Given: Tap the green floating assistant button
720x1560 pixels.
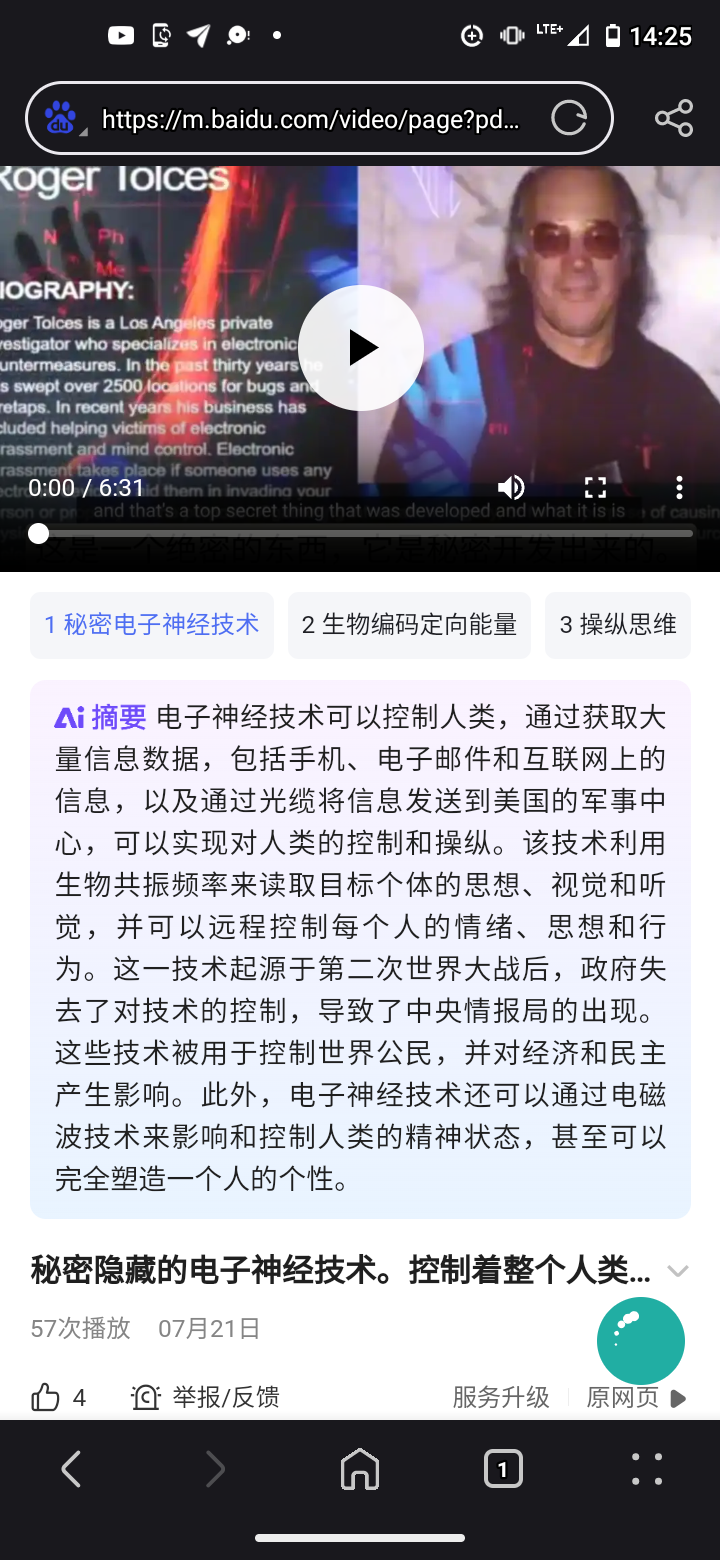Looking at the screenshot, I should pos(640,1340).
